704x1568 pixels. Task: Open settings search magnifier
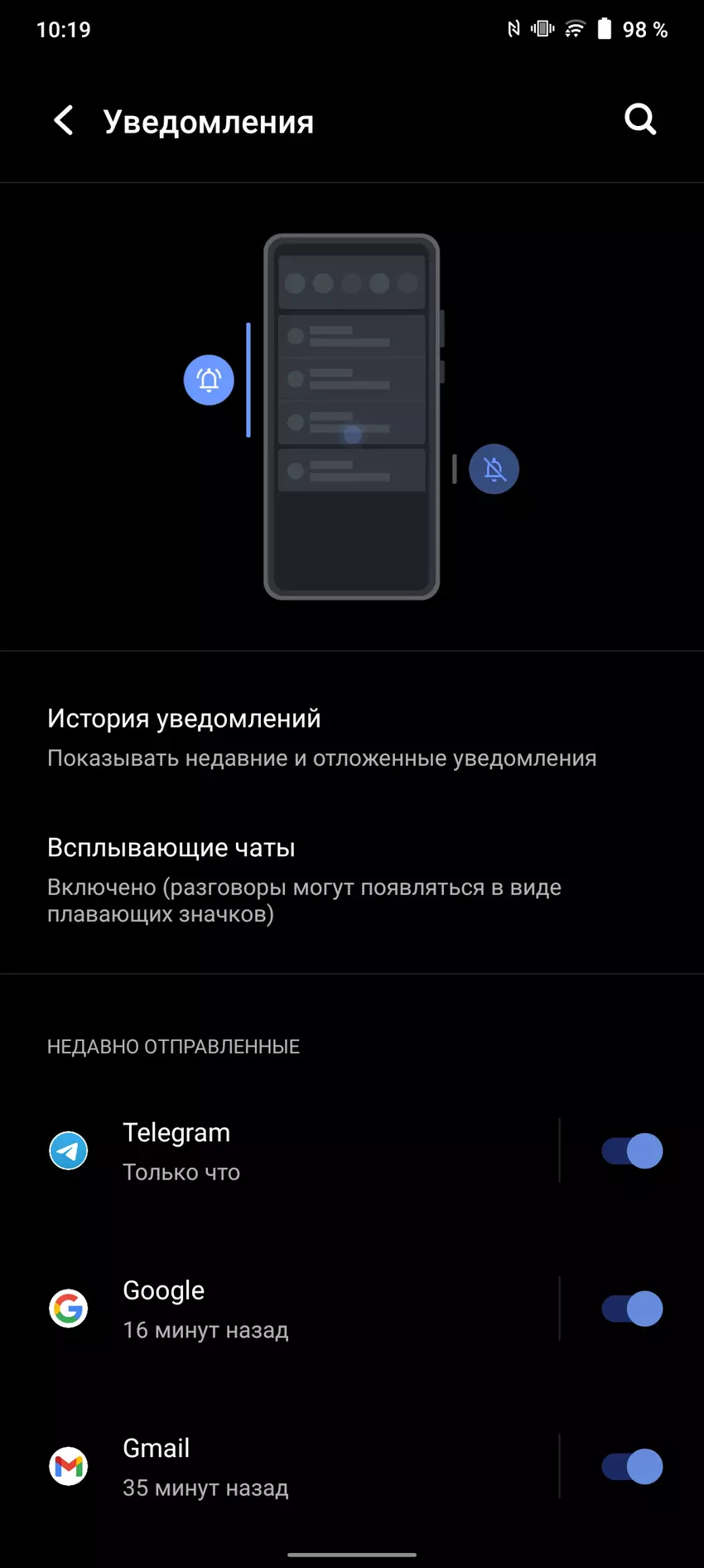[x=639, y=120]
